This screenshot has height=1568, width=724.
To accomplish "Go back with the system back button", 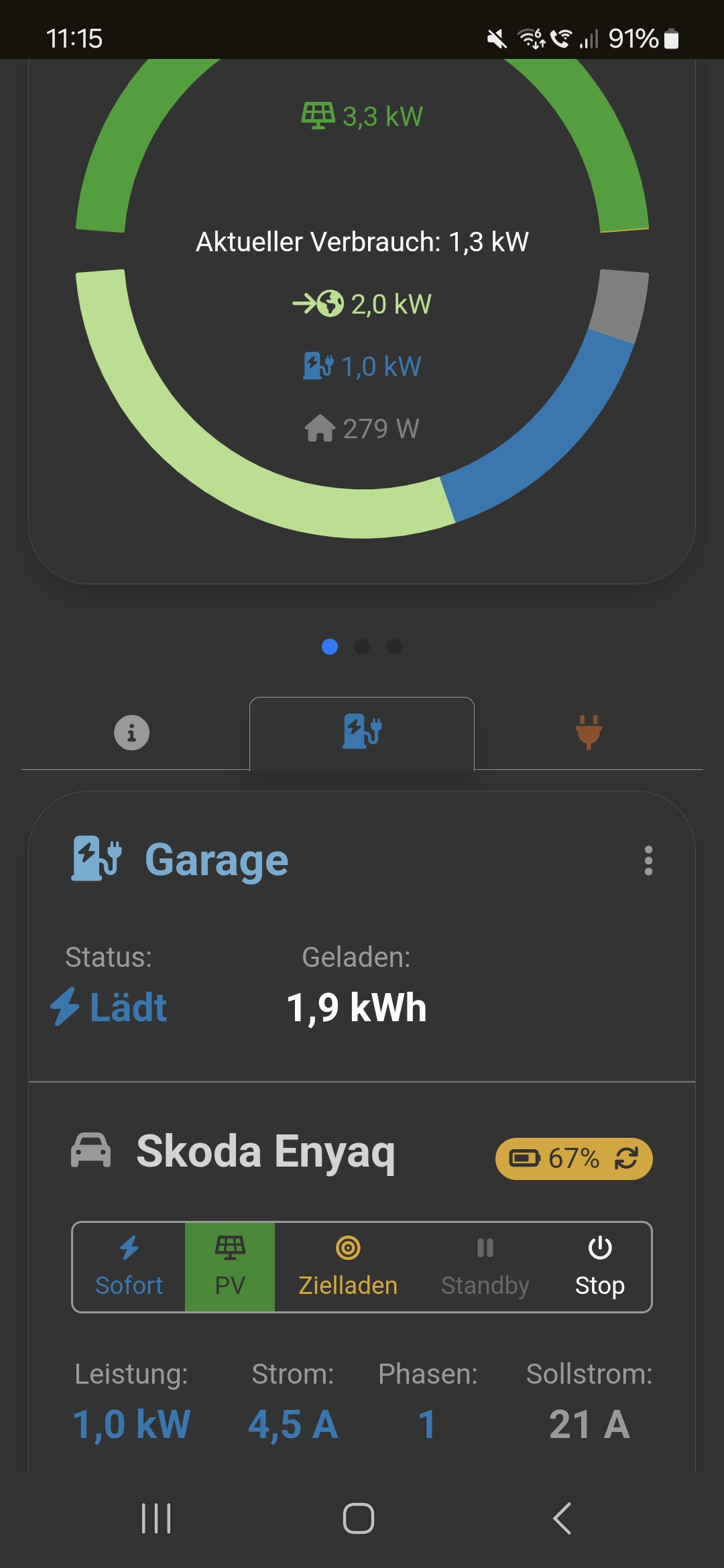I will (562, 1518).
